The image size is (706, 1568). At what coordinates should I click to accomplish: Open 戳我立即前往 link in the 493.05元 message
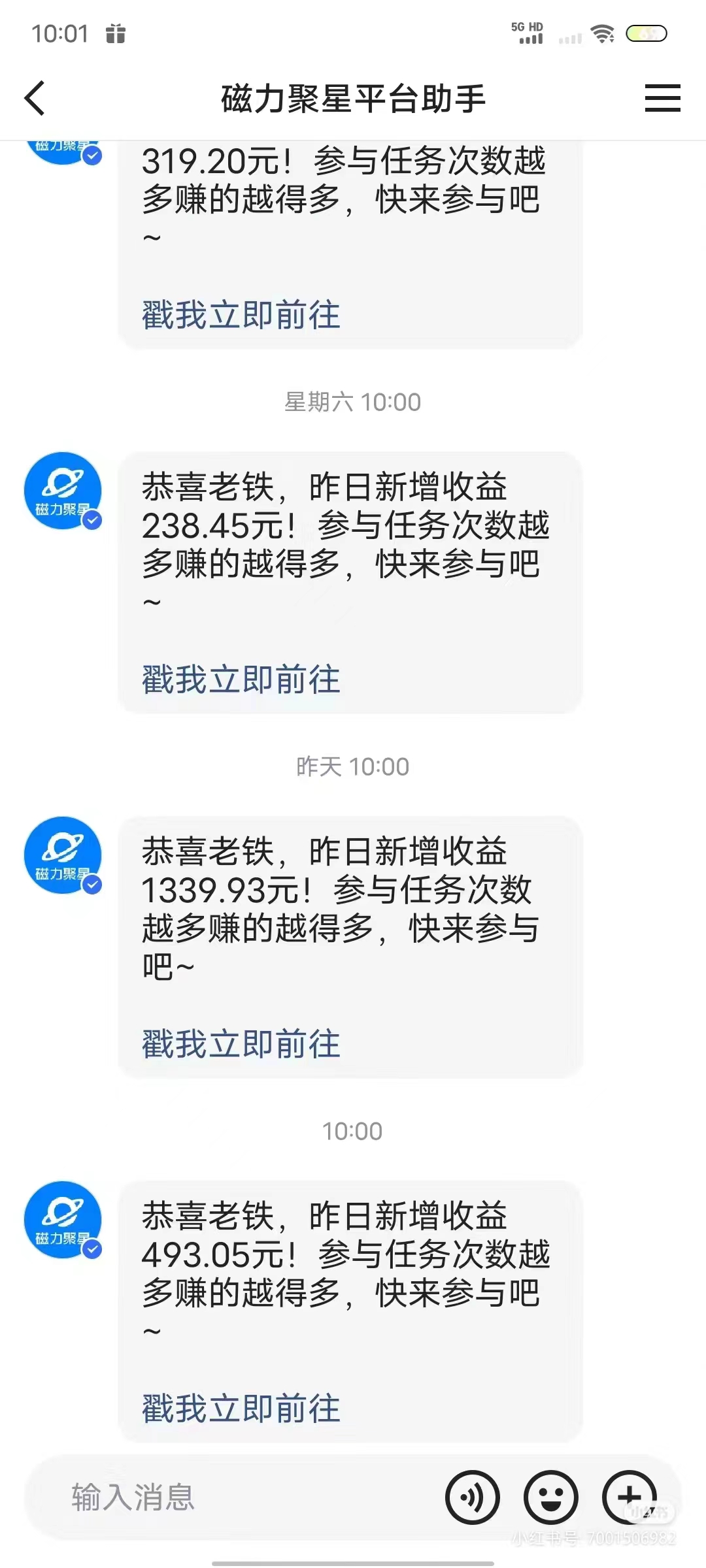pyautogui.click(x=240, y=1409)
